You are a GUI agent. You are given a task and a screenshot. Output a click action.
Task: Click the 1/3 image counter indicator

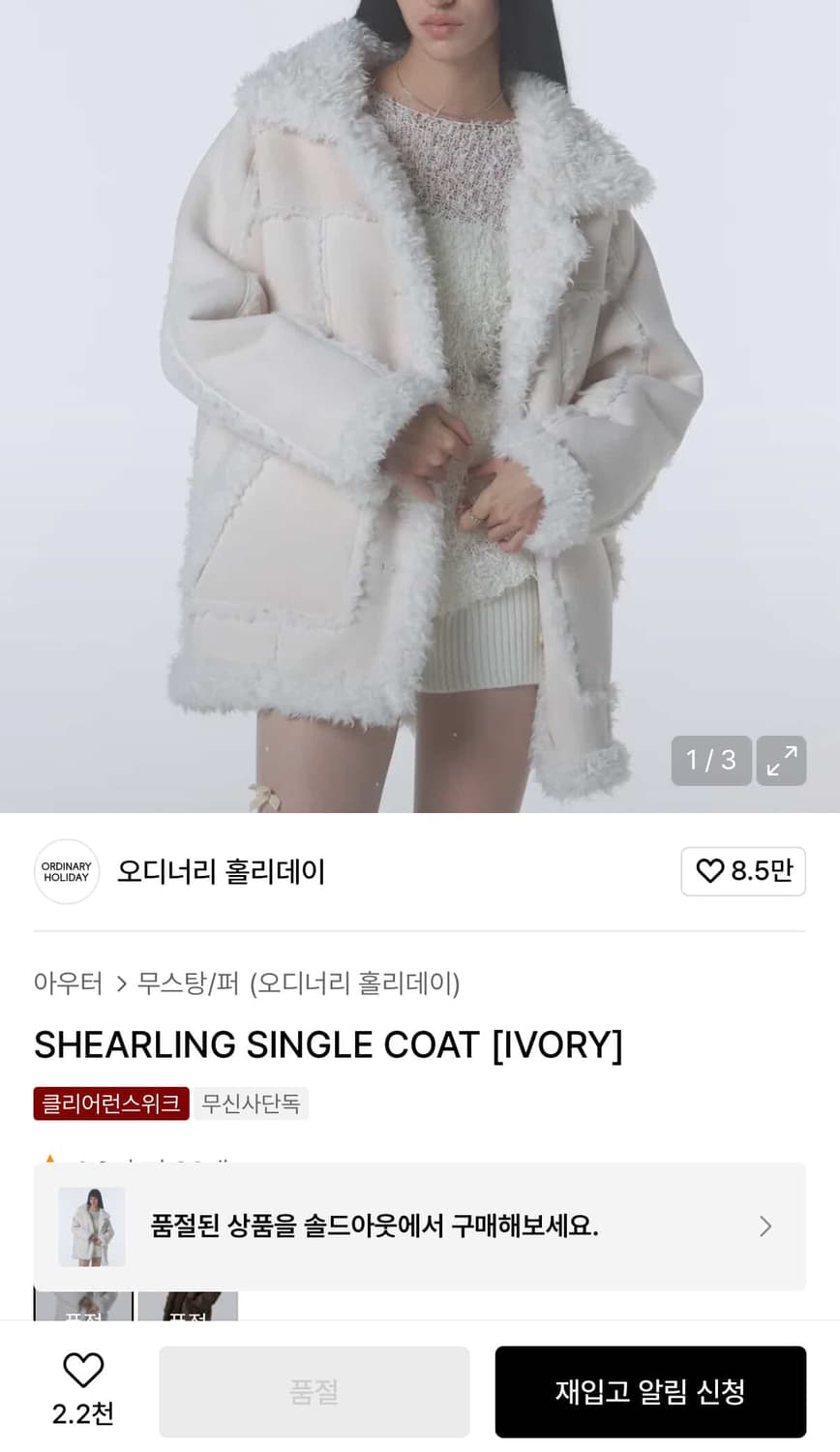(x=712, y=761)
